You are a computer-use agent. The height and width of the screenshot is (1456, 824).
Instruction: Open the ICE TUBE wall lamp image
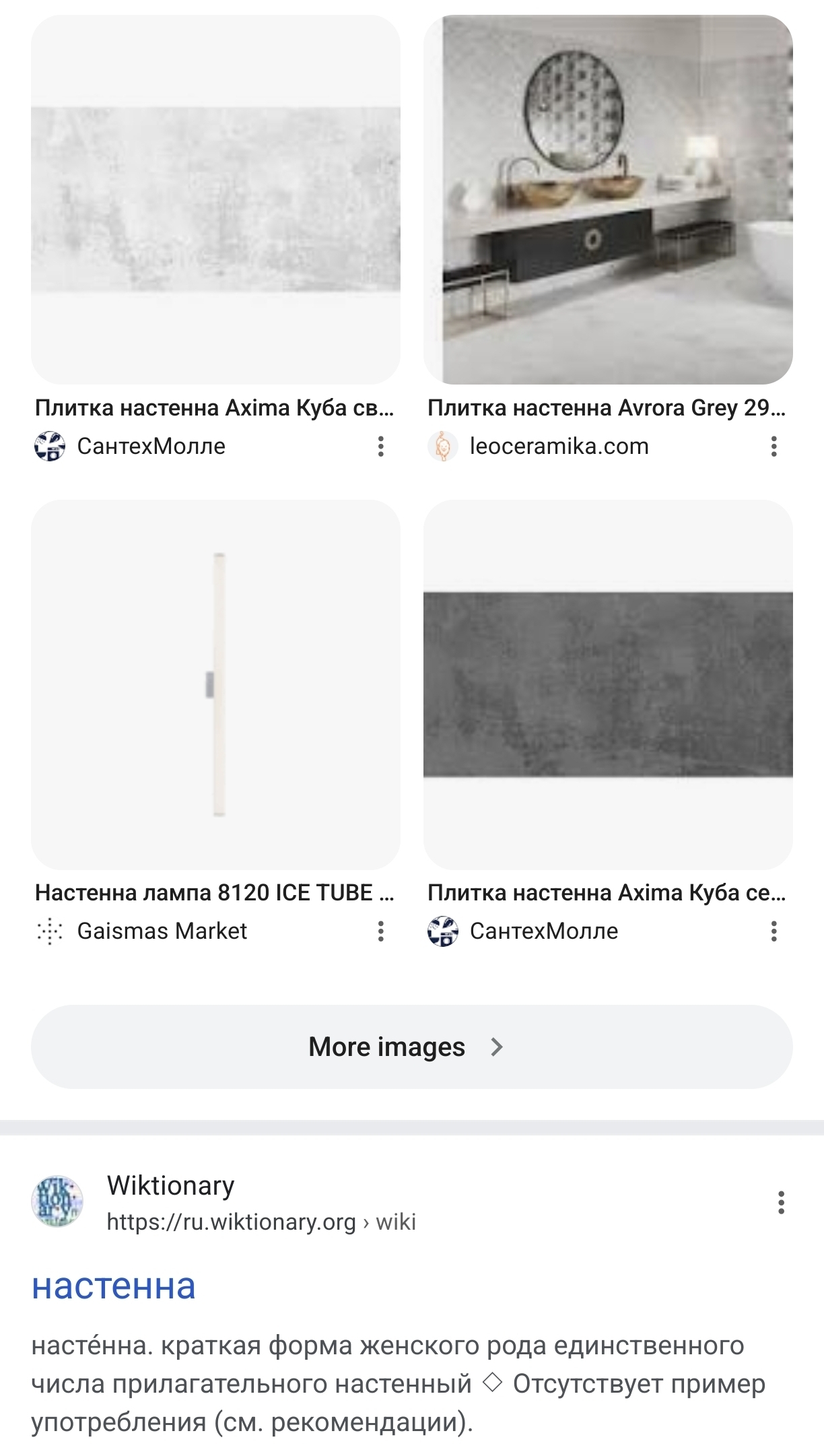(215, 684)
